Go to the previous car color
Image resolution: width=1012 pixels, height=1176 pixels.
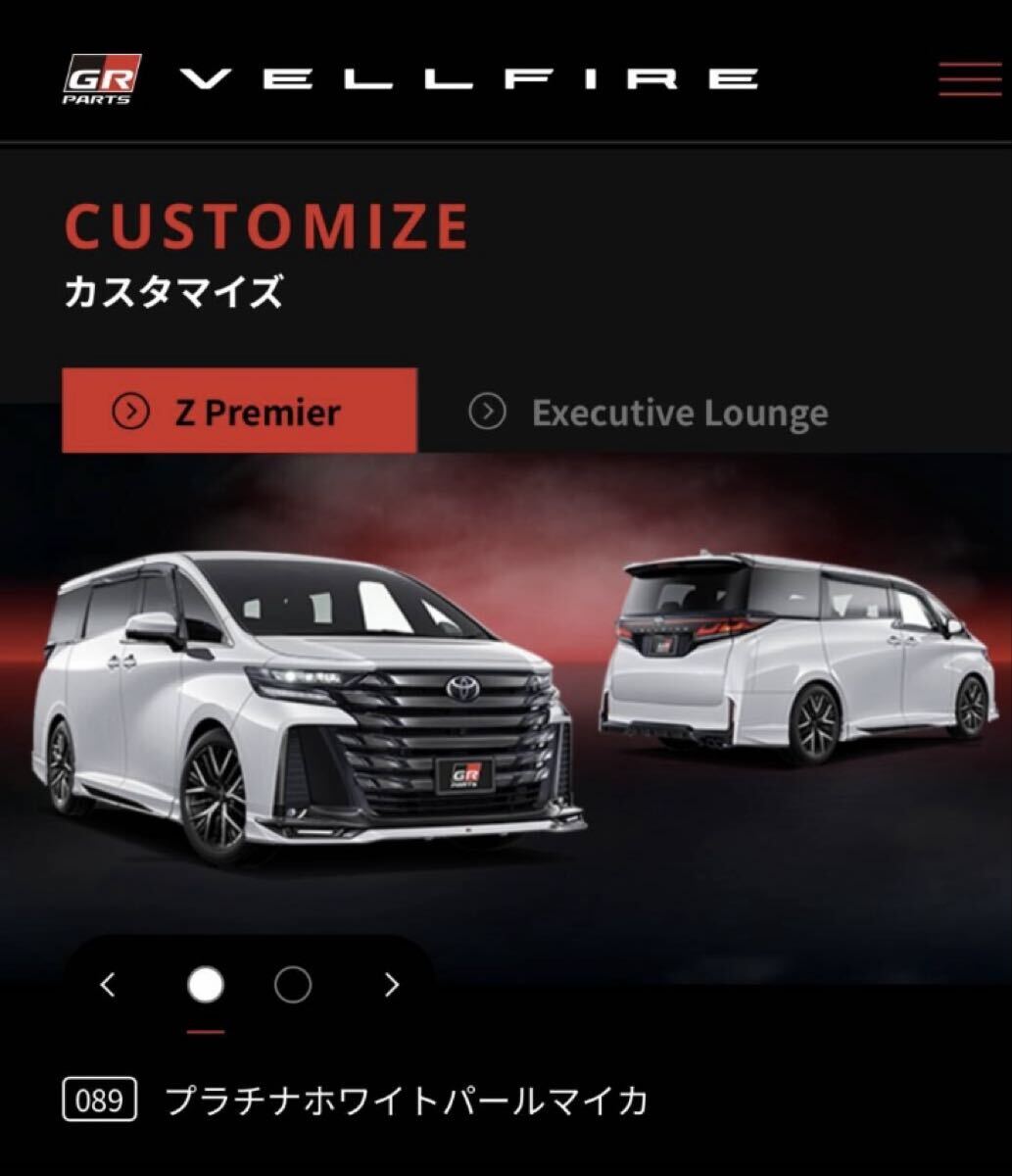[x=109, y=985]
